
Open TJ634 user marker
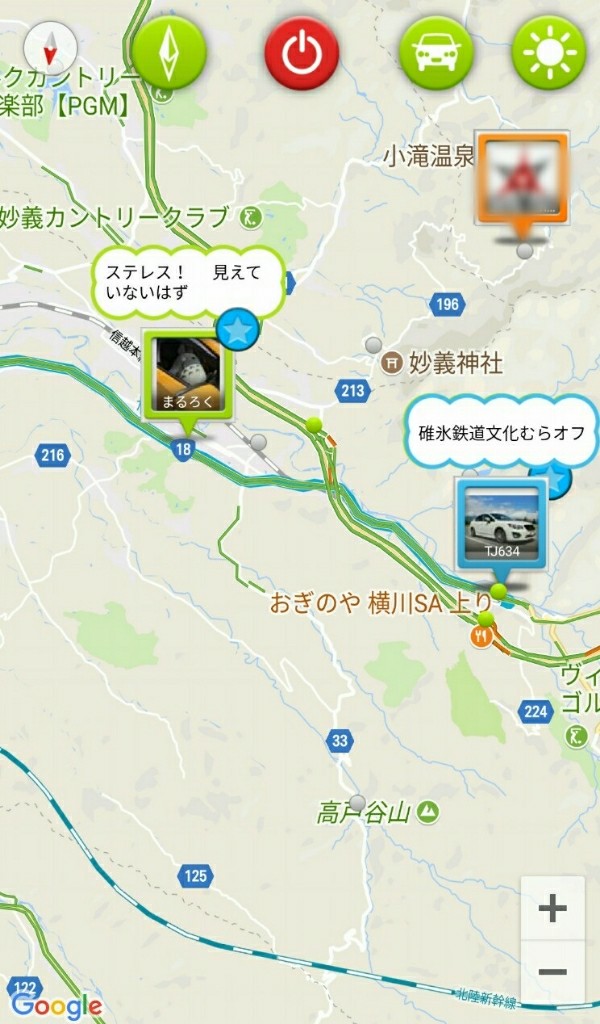[501, 528]
